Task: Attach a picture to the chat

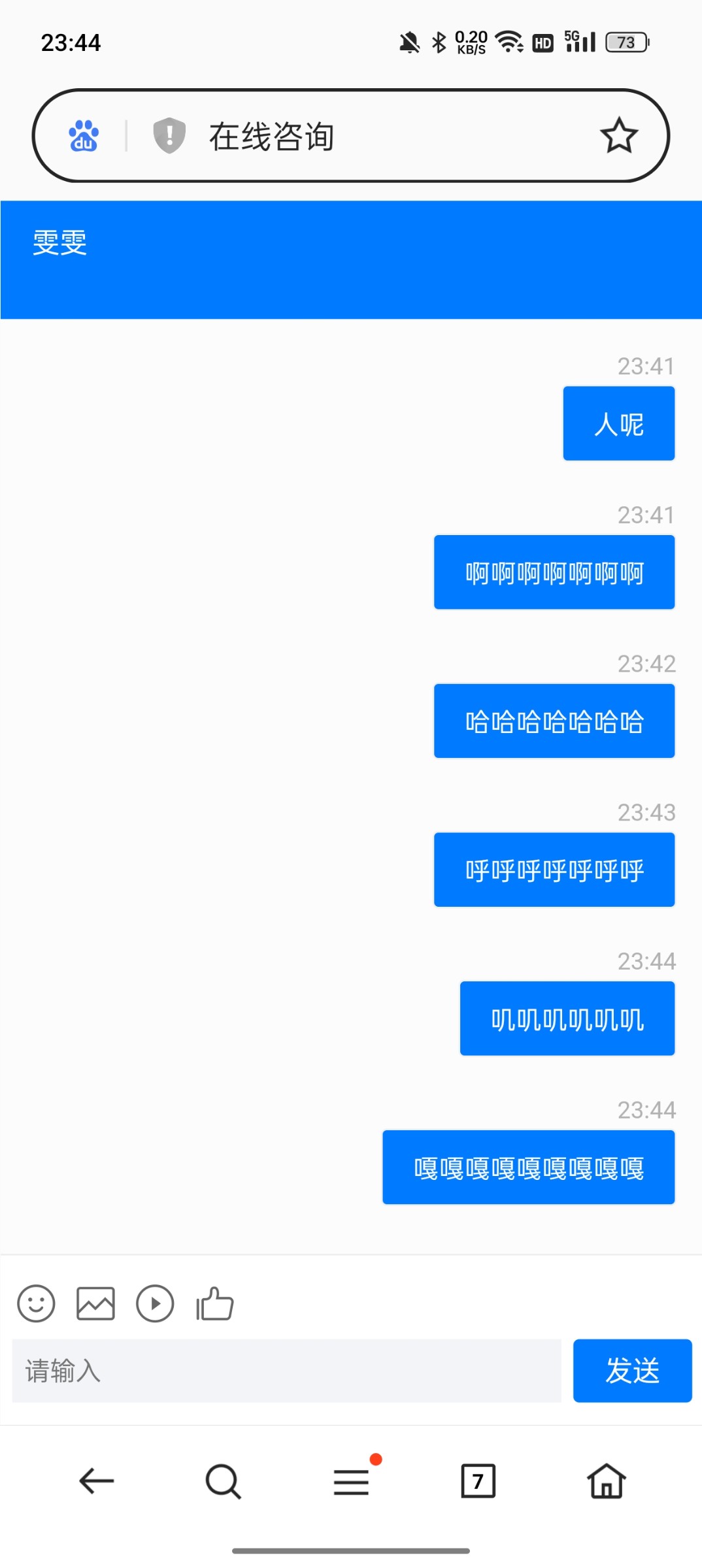Action: coord(95,1304)
